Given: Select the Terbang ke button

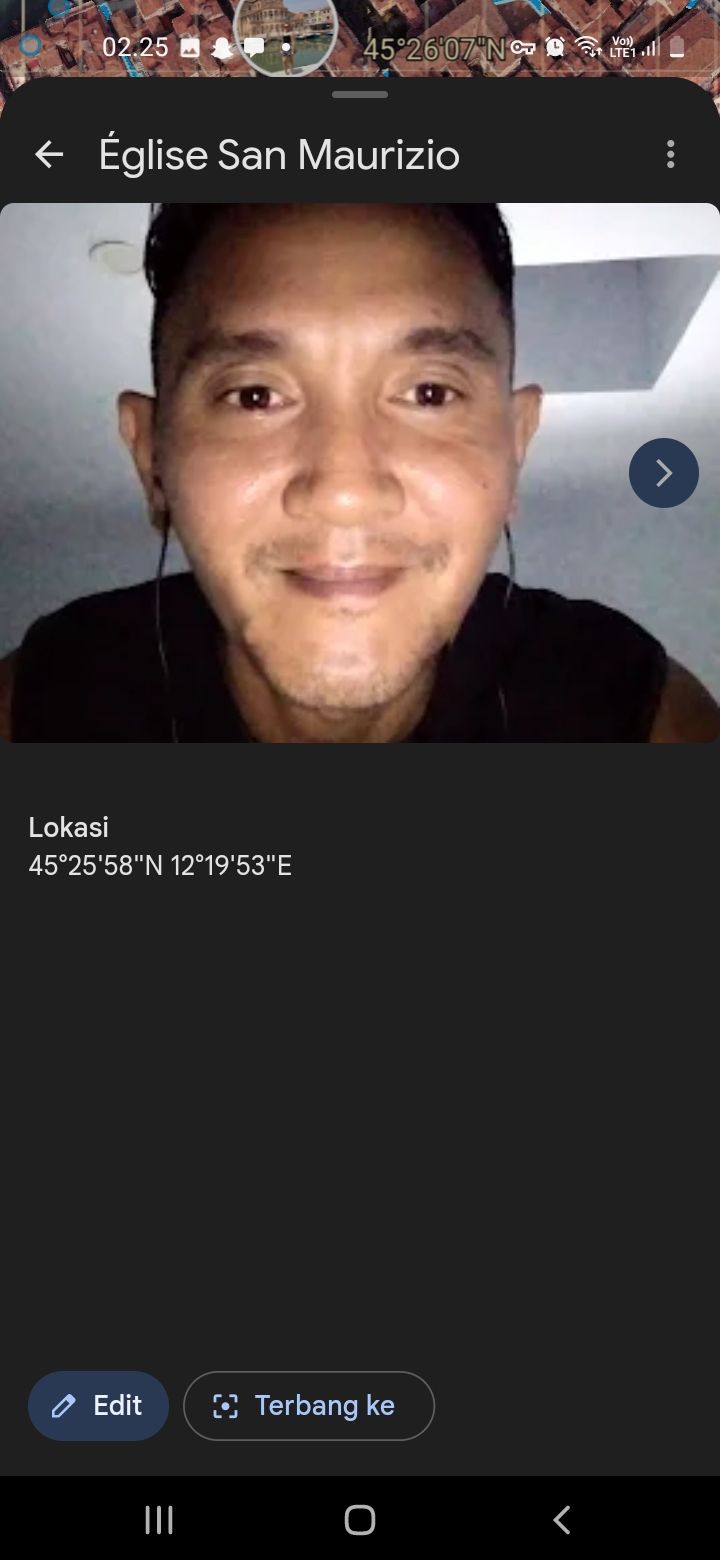Looking at the screenshot, I should (309, 1406).
